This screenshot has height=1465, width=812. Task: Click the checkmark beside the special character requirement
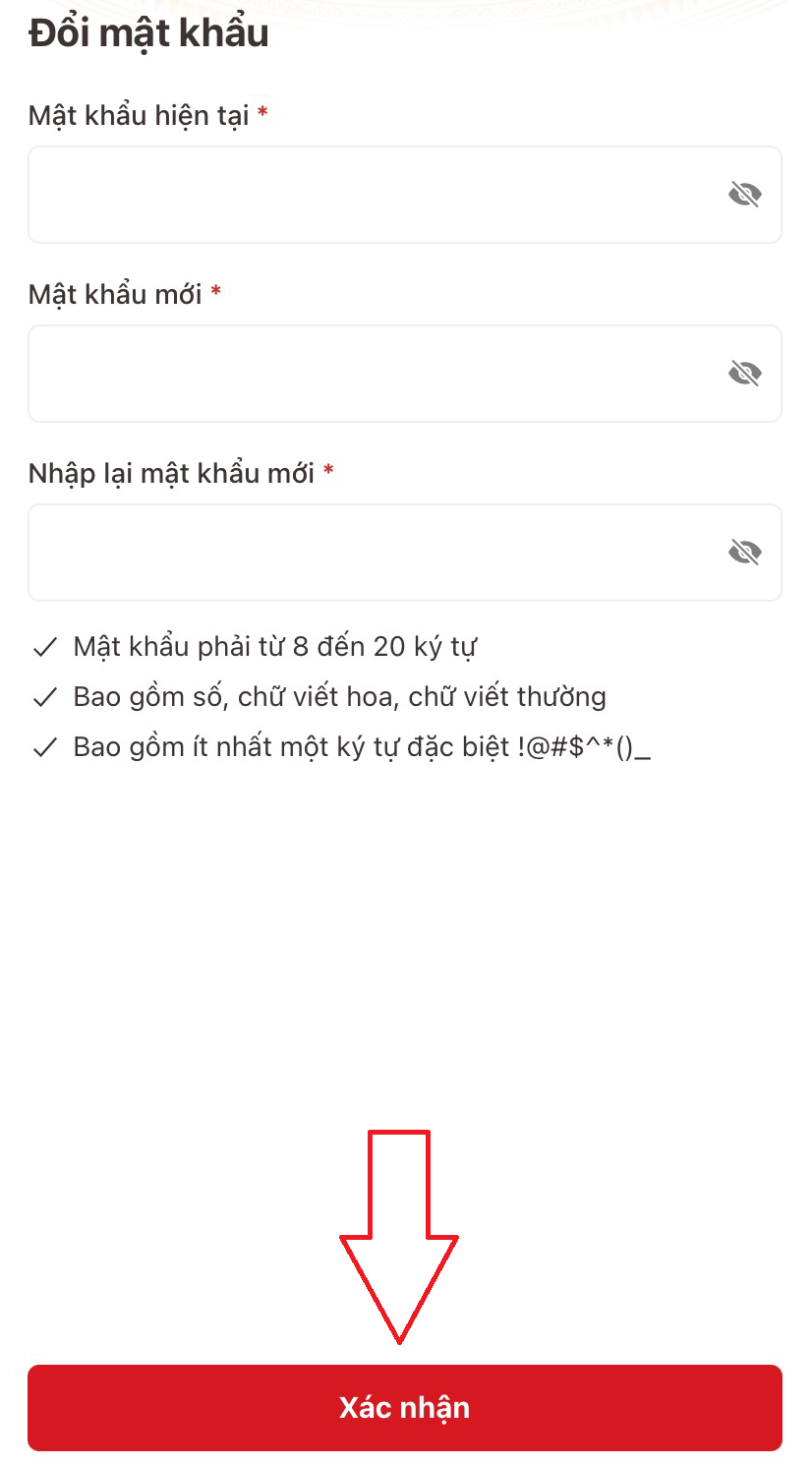[44, 747]
